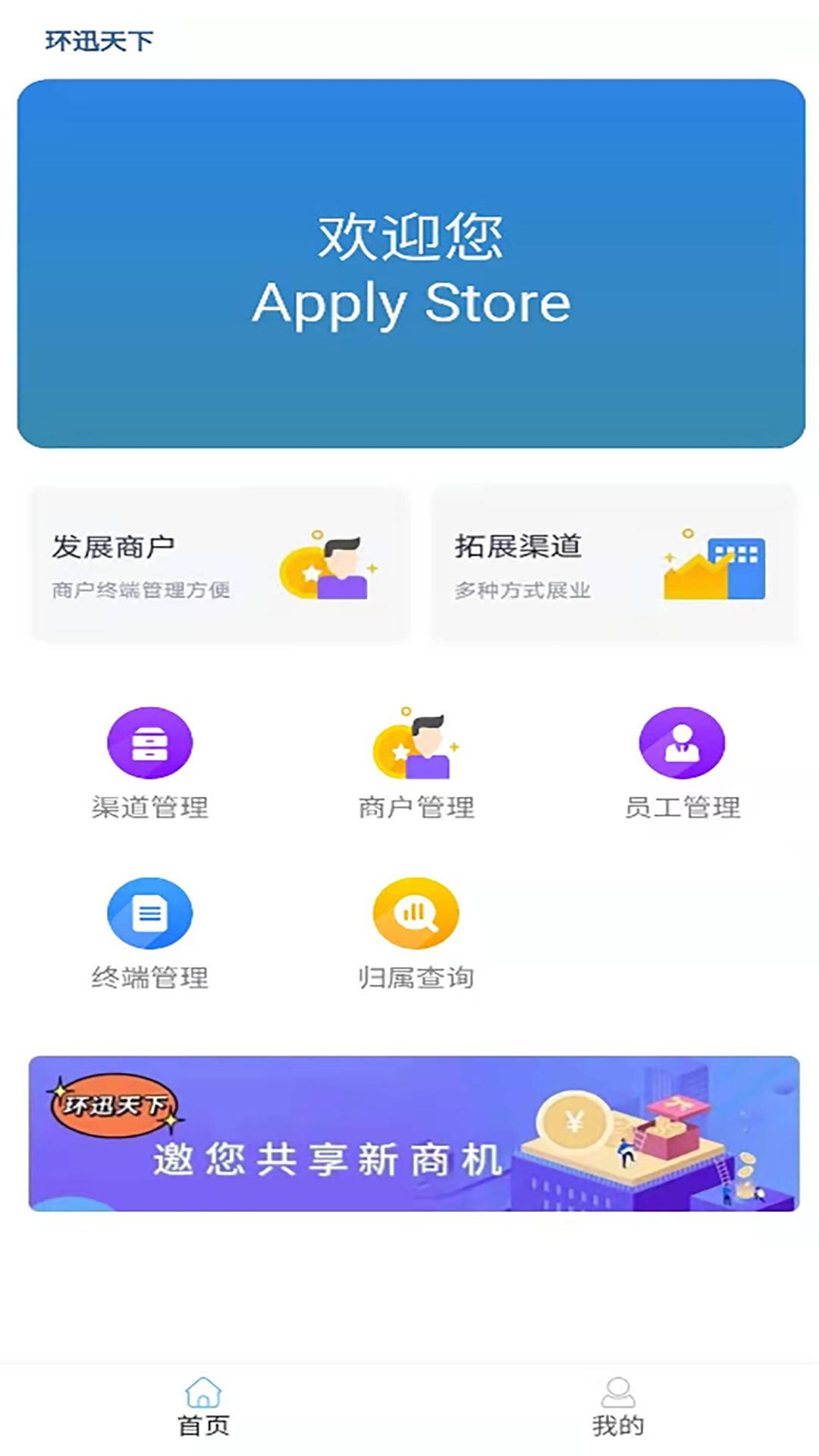Open the 欢迎您 Apply Store banner
This screenshot has height=1456, width=819.
(x=409, y=262)
